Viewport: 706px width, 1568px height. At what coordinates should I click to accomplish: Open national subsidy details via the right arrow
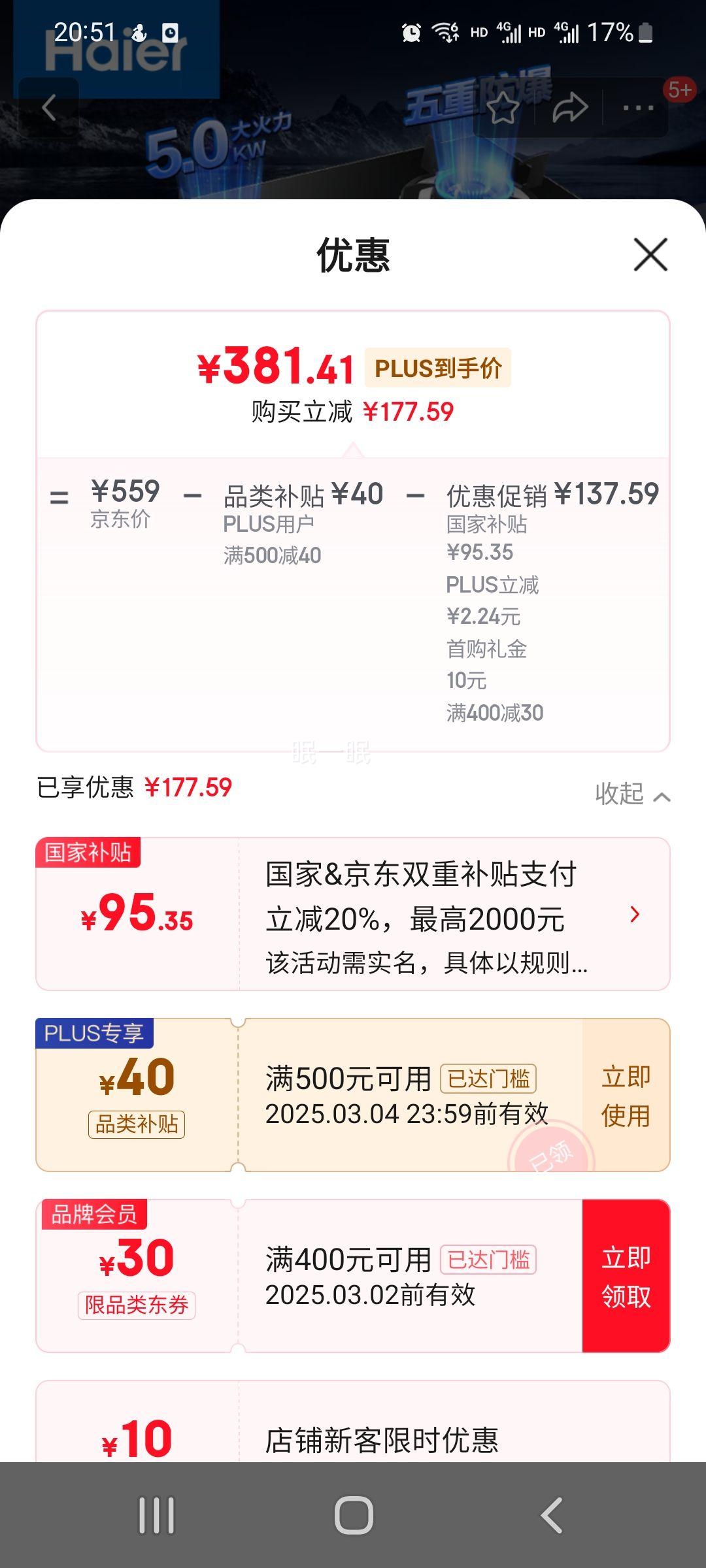(x=635, y=915)
